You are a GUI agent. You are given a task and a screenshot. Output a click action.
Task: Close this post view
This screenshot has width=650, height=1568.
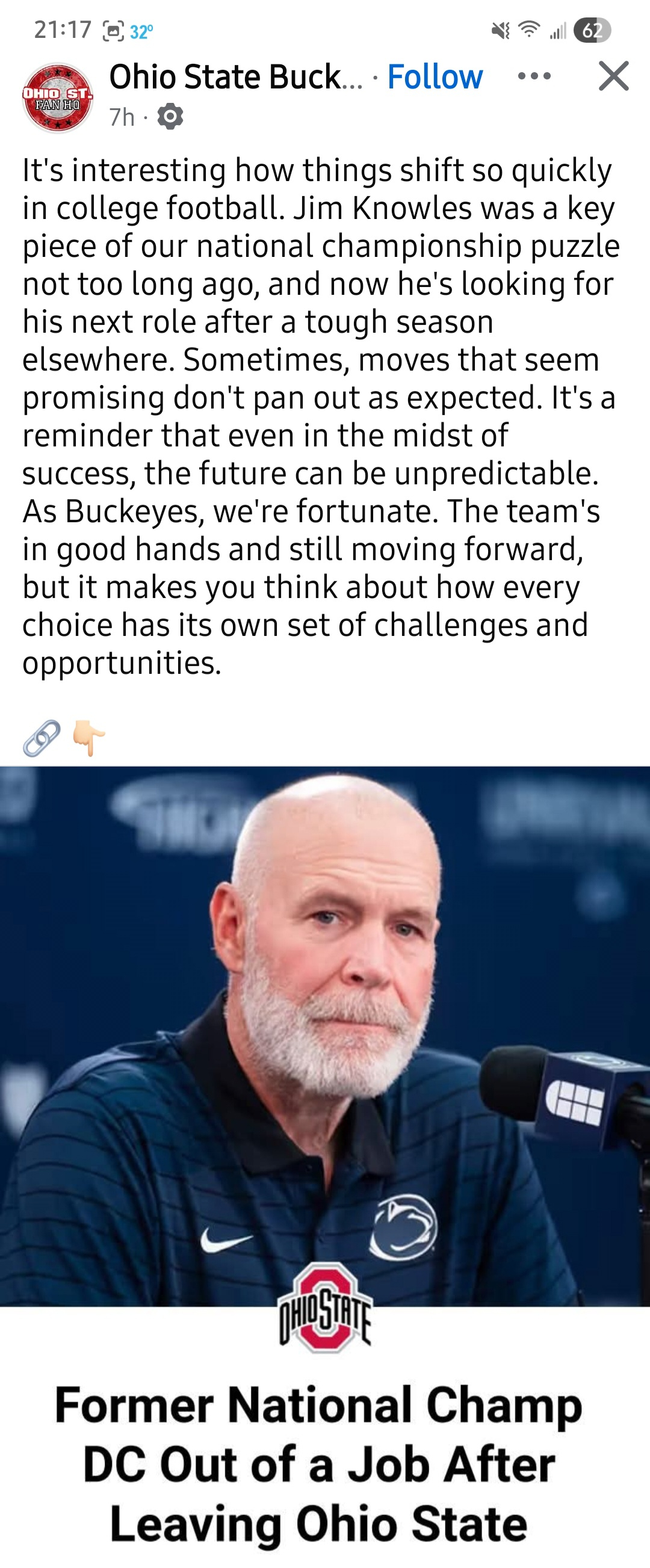(x=613, y=76)
